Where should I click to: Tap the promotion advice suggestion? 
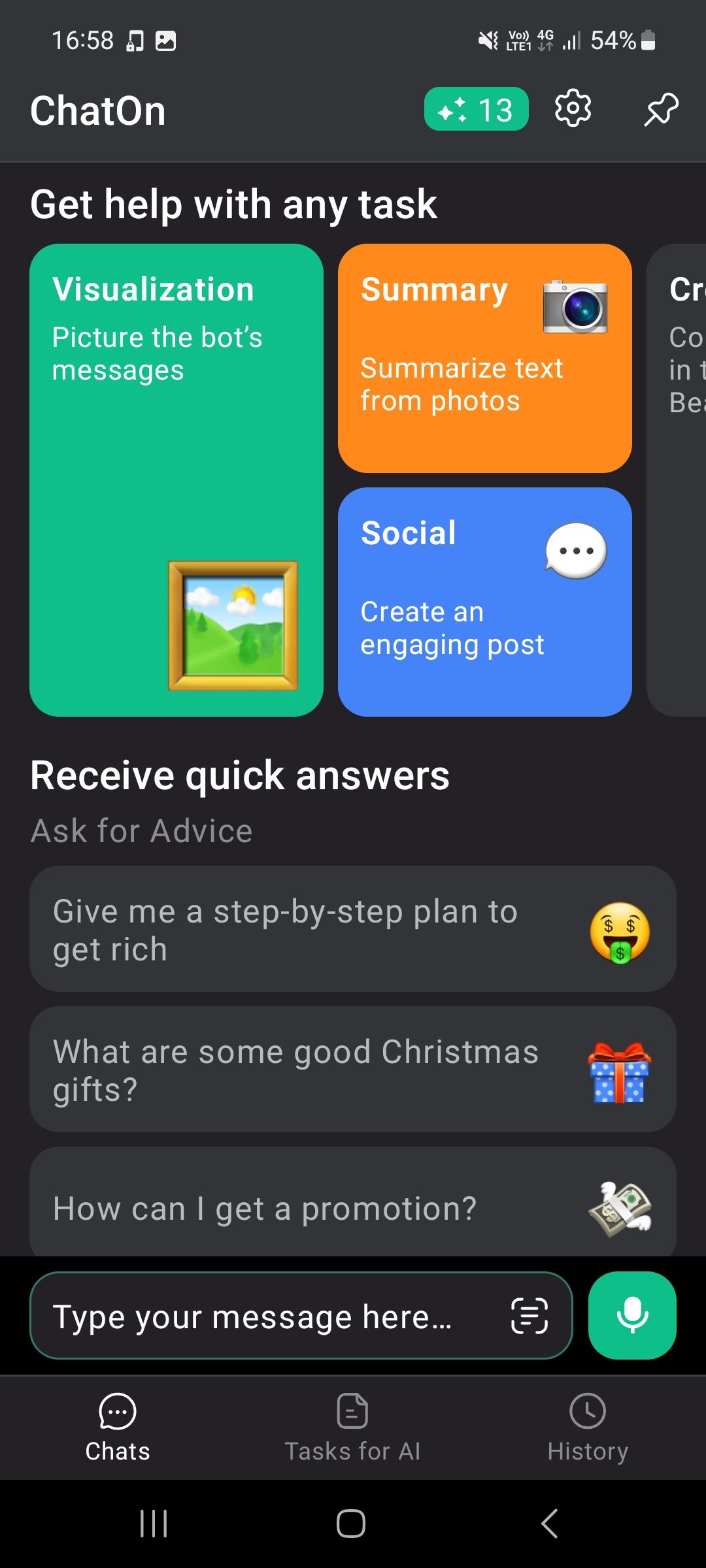[x=353, y=1207]
